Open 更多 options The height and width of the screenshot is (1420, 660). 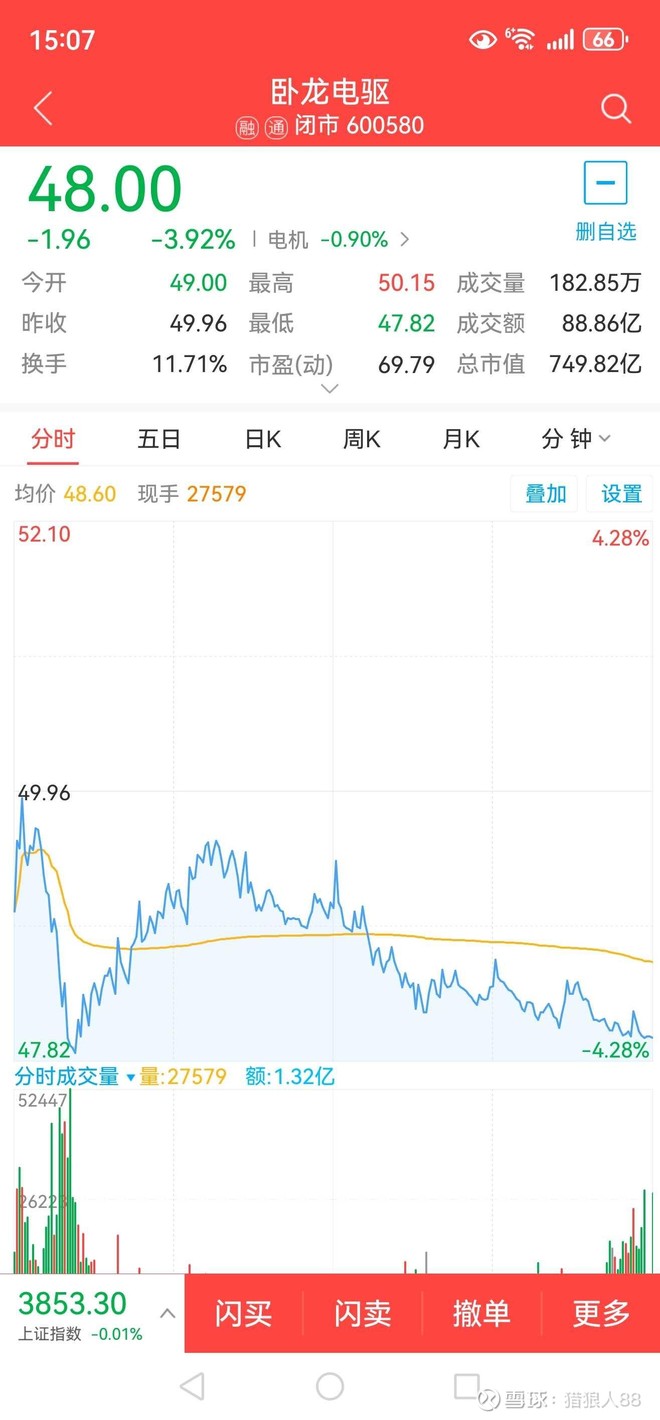601,1314
